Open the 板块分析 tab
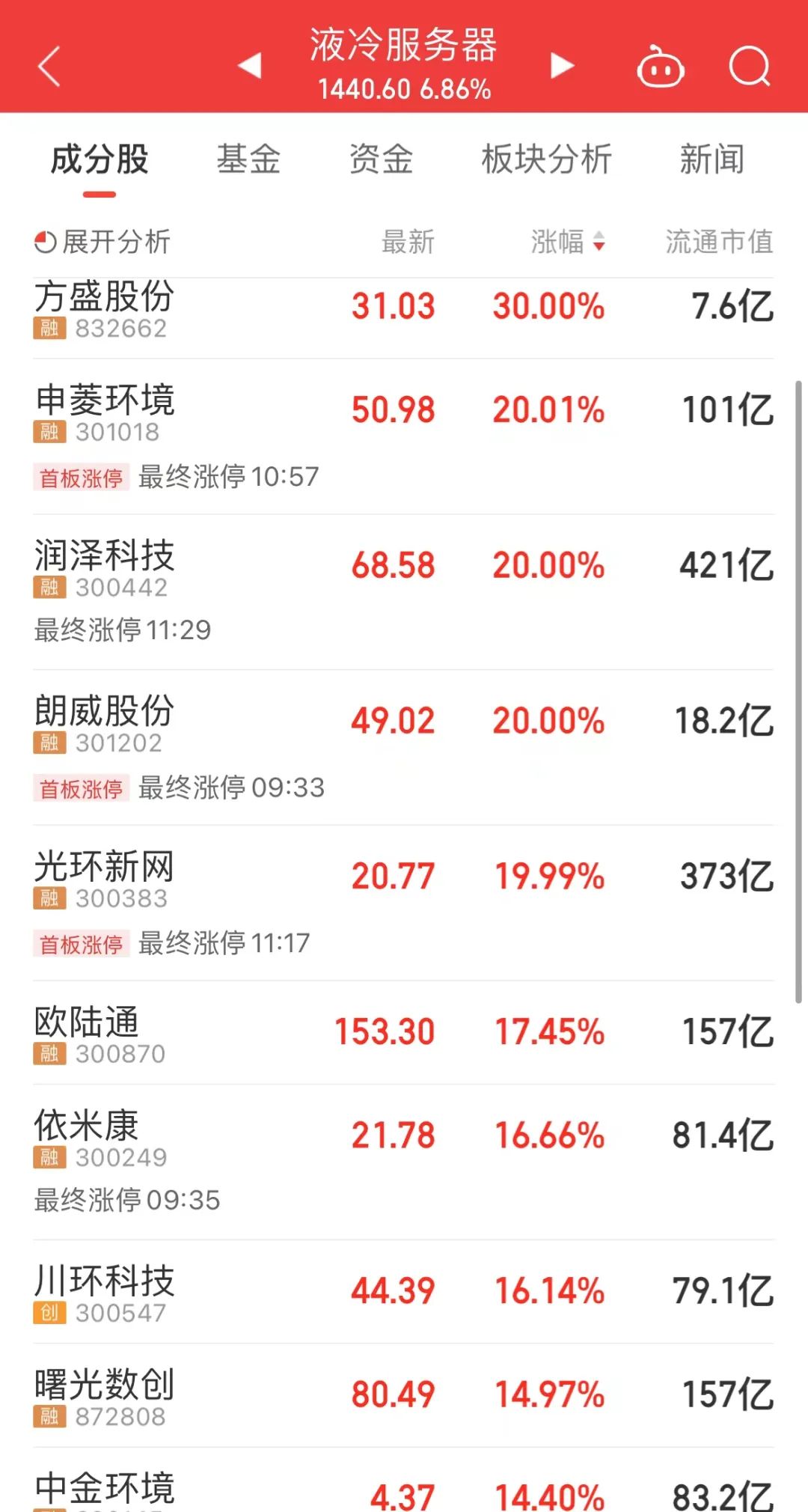 (x=547, y=159)
